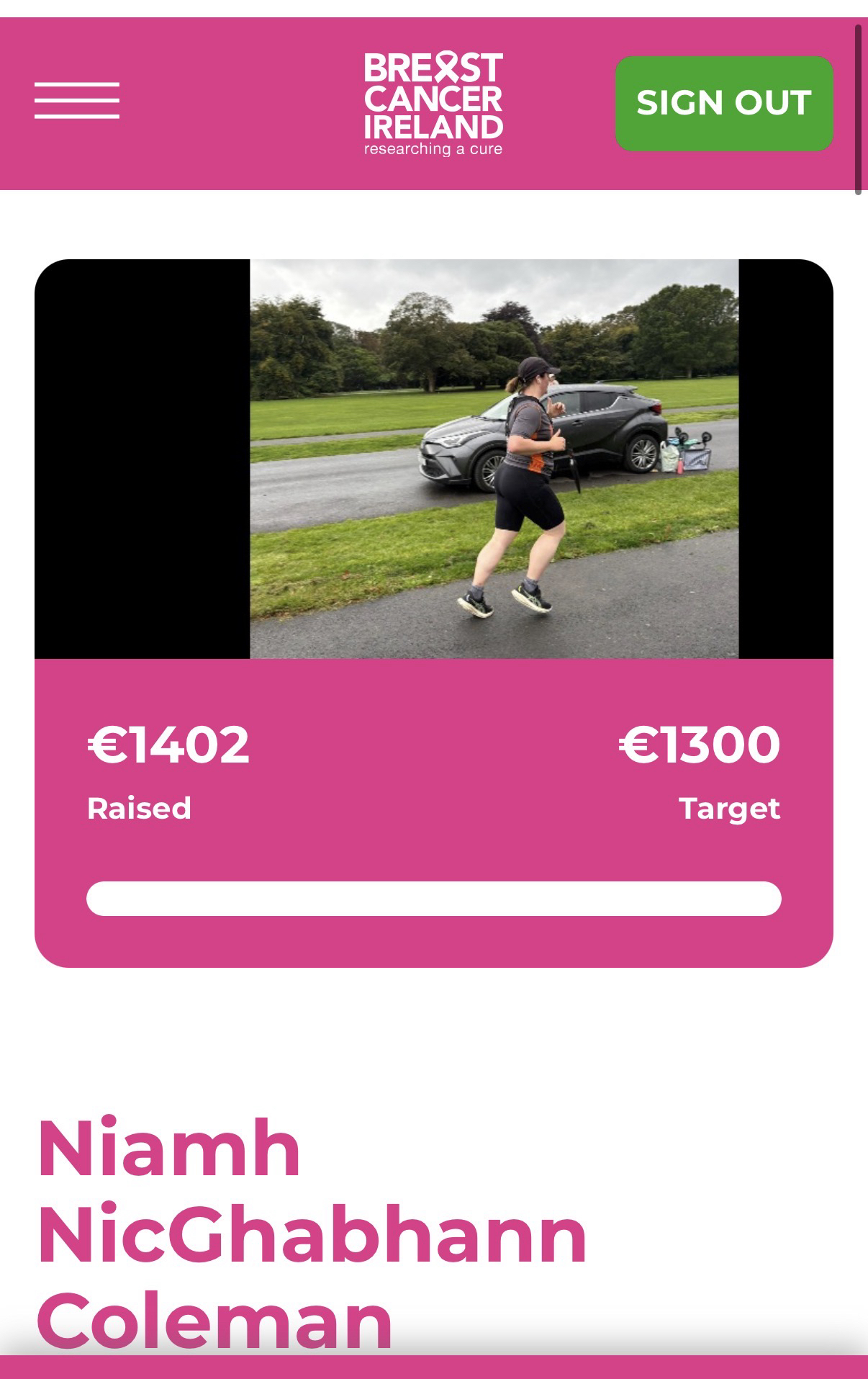Open the Breast Cancer Ireland home logo
The width and height of the screenshot is (868, 1379).
coord(433,104)
